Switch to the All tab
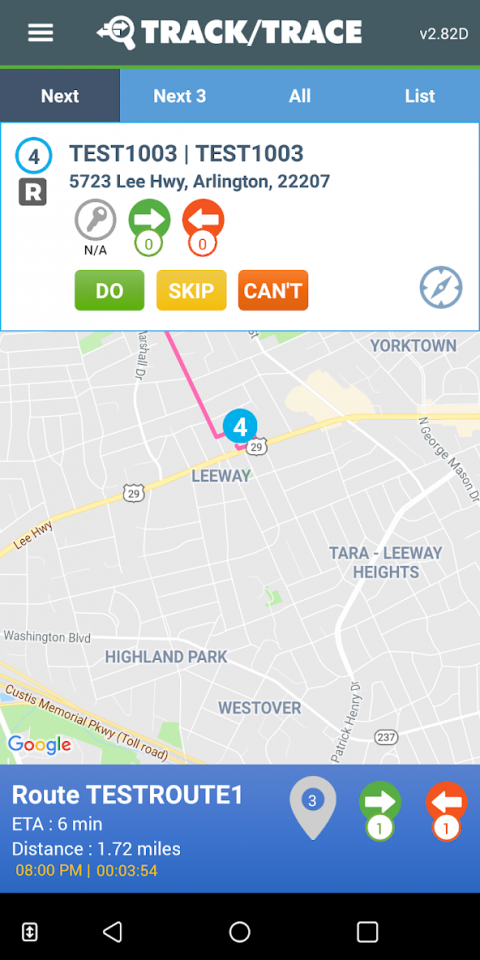 coord(300,96)
